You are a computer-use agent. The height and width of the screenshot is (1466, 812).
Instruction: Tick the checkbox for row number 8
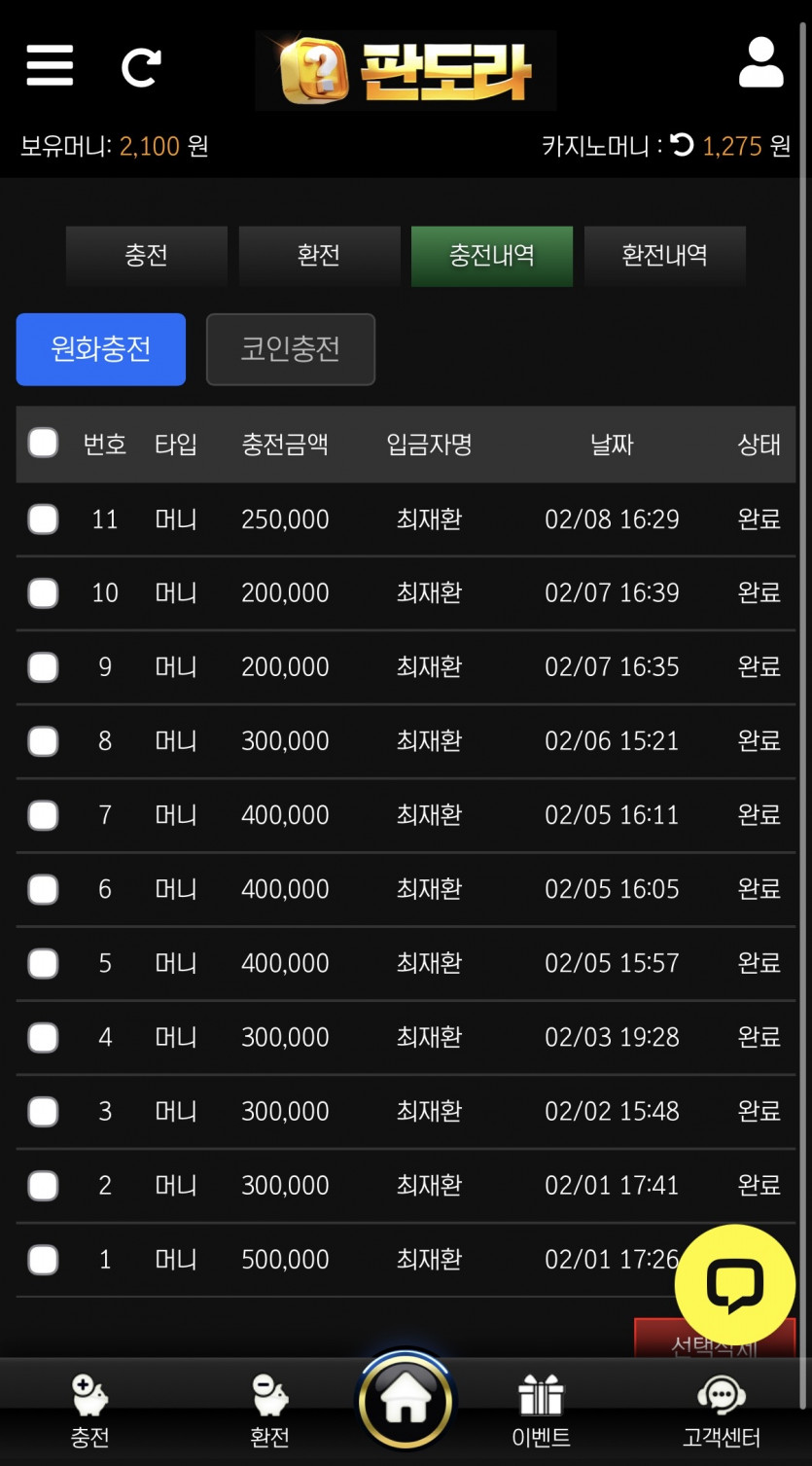pos(43,741)
